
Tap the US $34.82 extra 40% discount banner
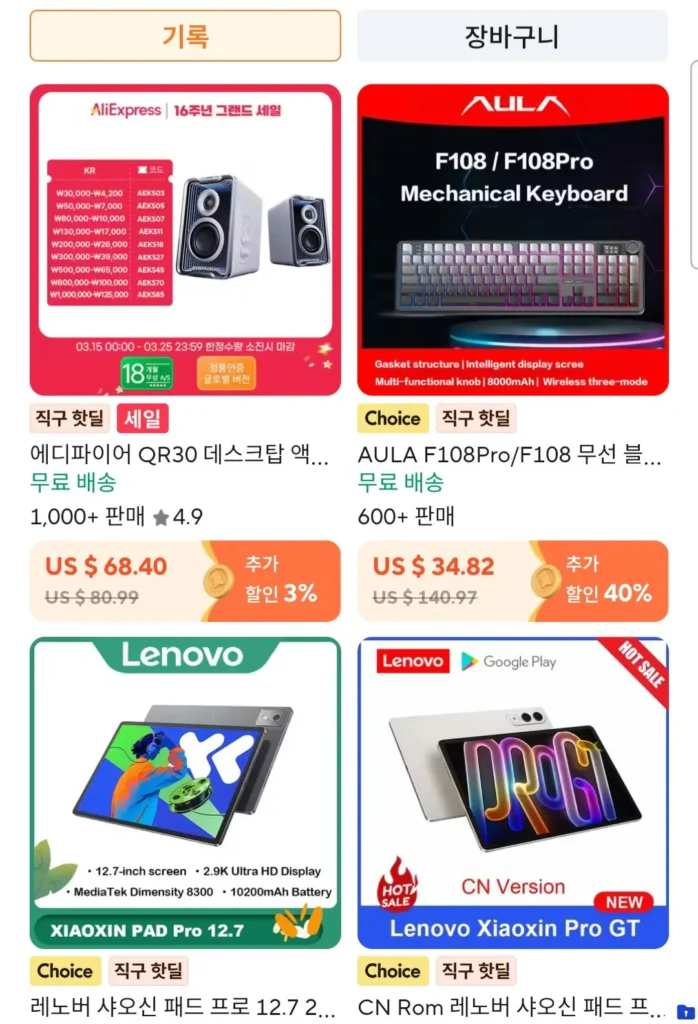pyautogui.click(x=512, y=581)
